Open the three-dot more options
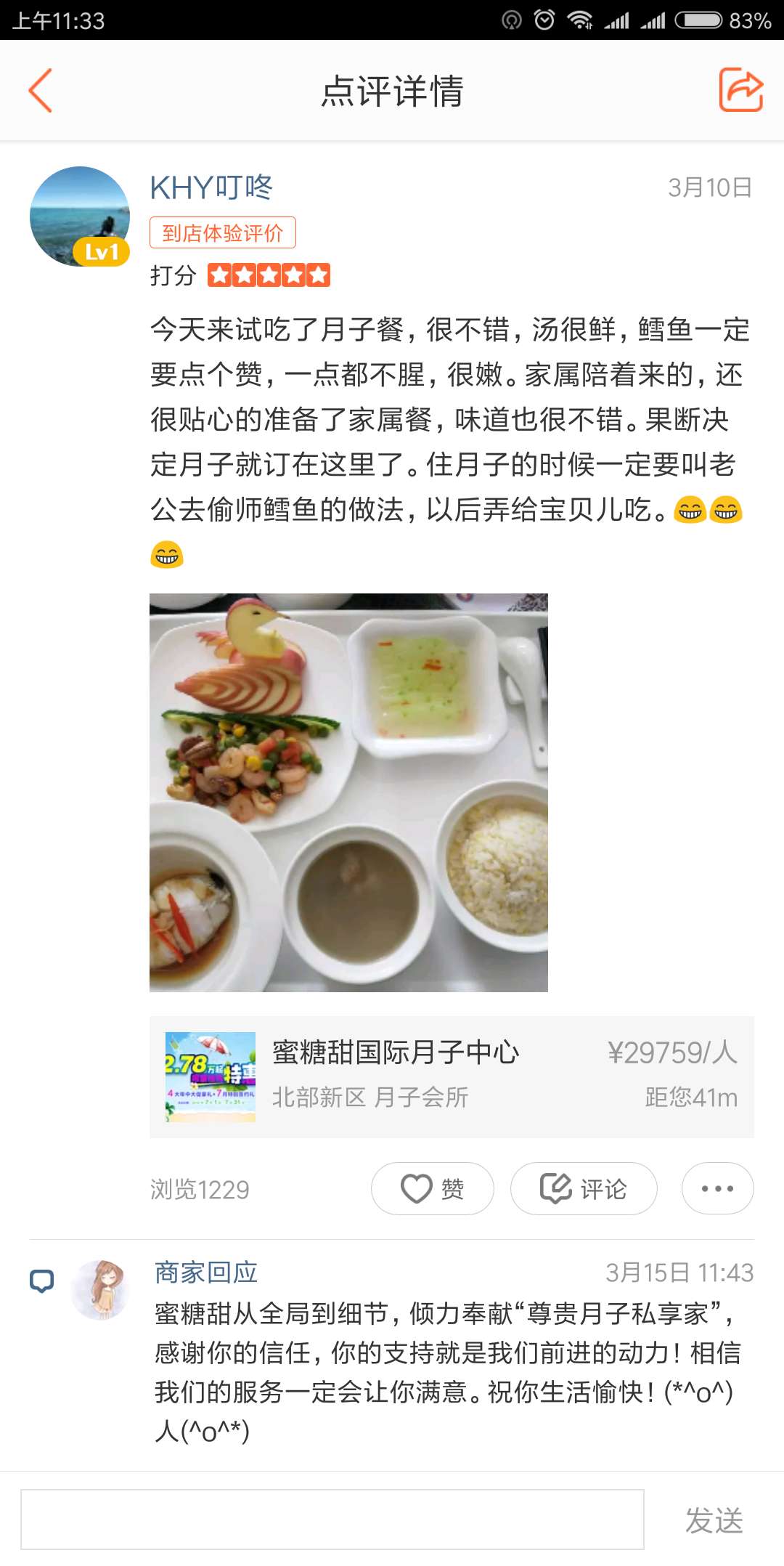This screenshot has width=784, height=1566. click(717, 1189)
